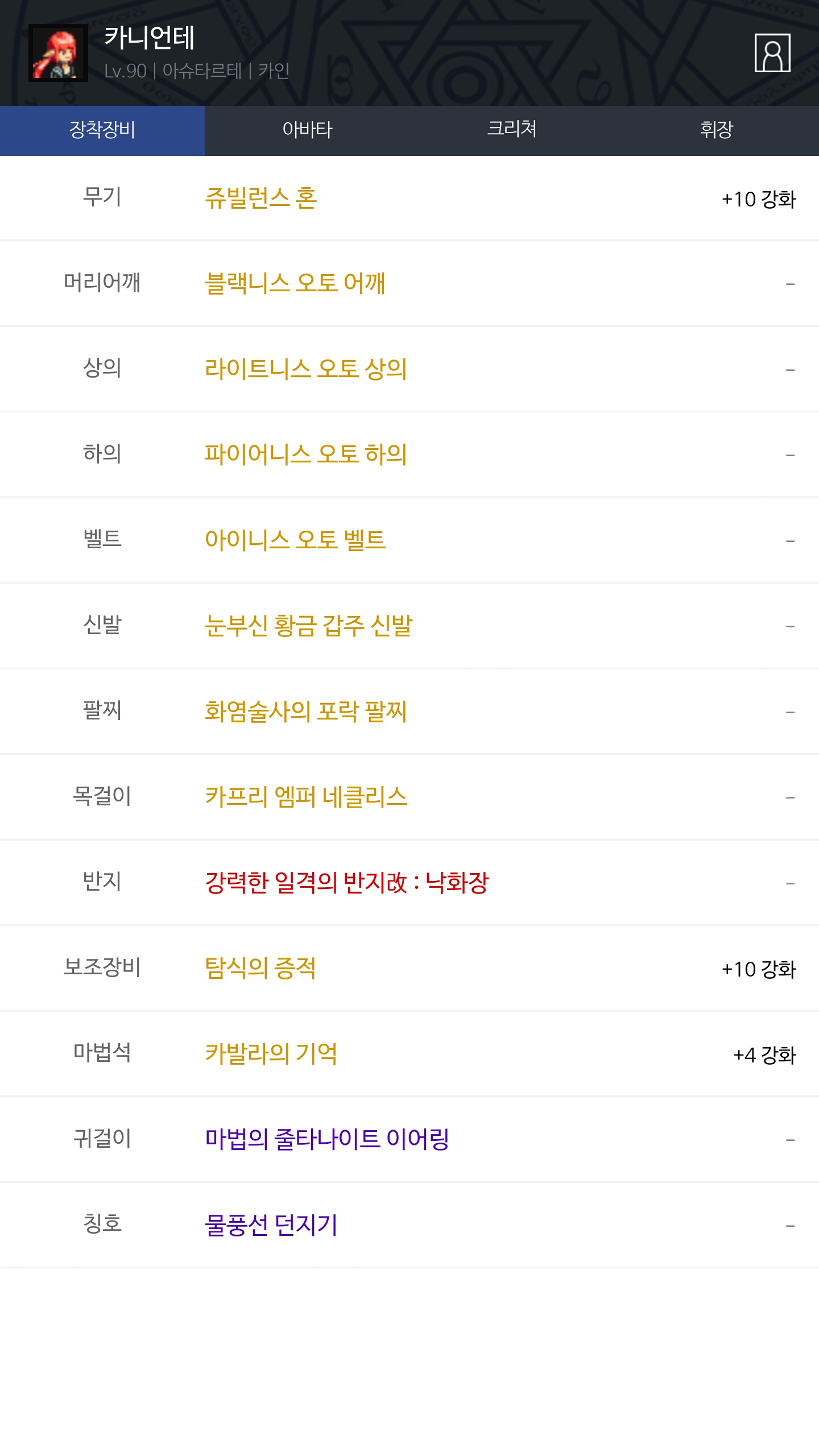View 블랙니스 오토 어깨 item details
Viewport: 819px width, 1456px height.
(x=295, y=283)
